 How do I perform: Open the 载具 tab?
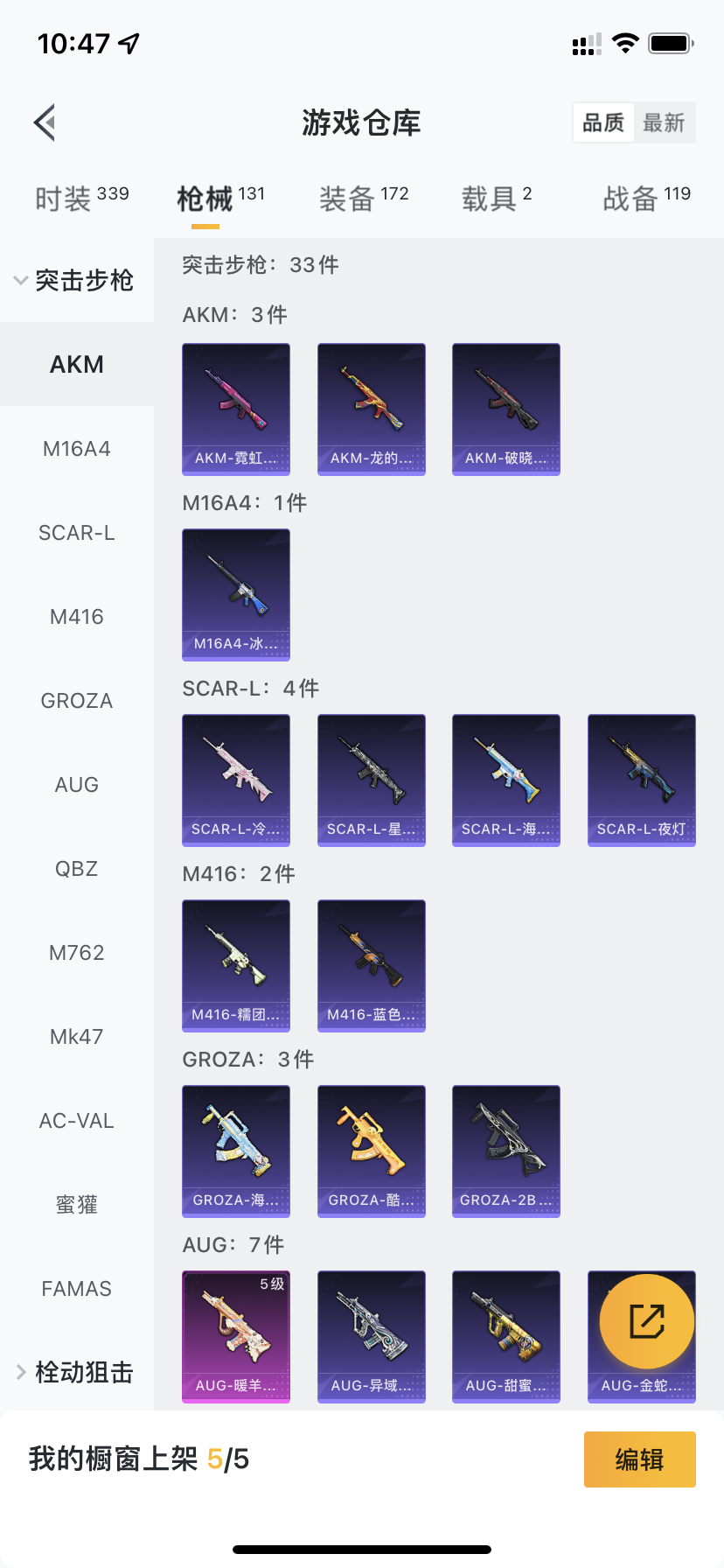coord(496,199)
